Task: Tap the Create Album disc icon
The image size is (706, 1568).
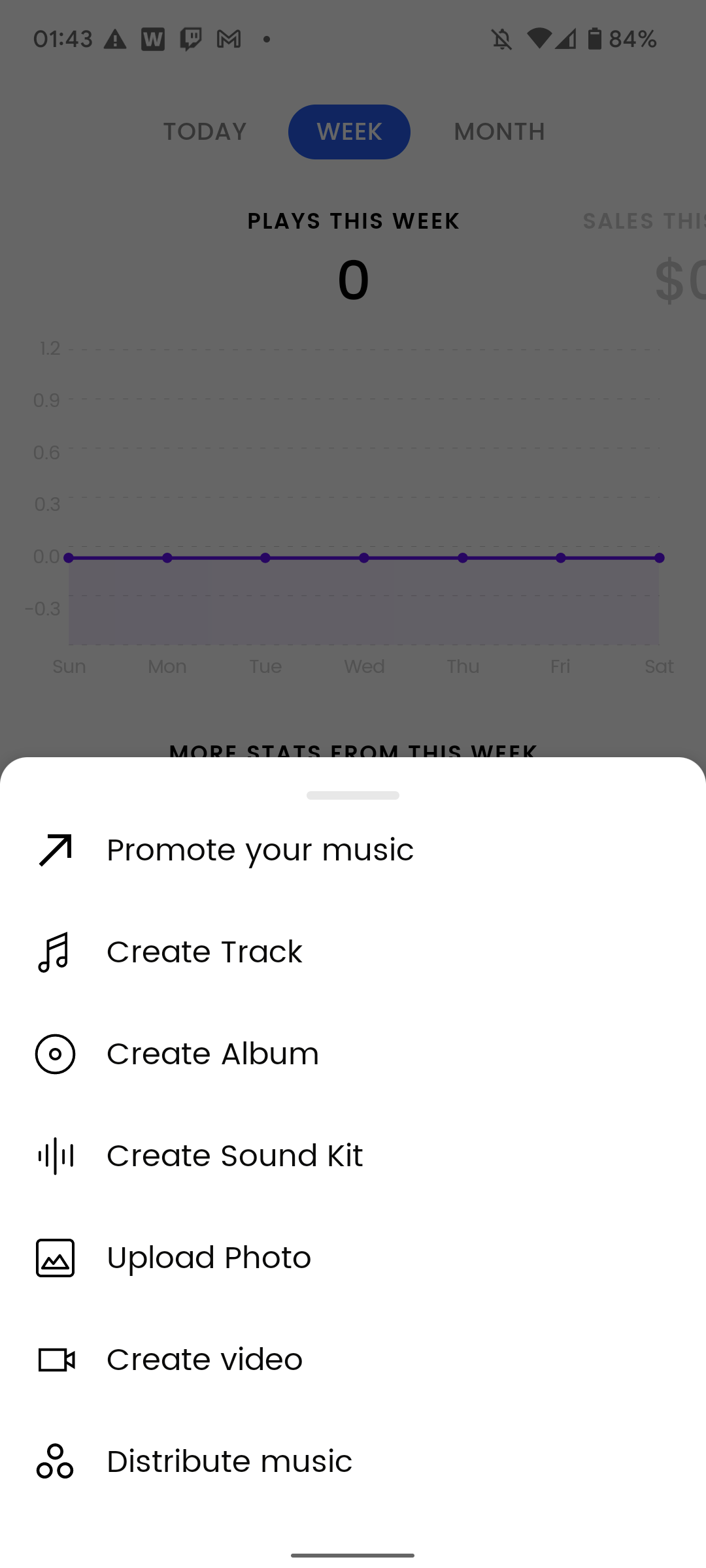Action: [56, 1053]
